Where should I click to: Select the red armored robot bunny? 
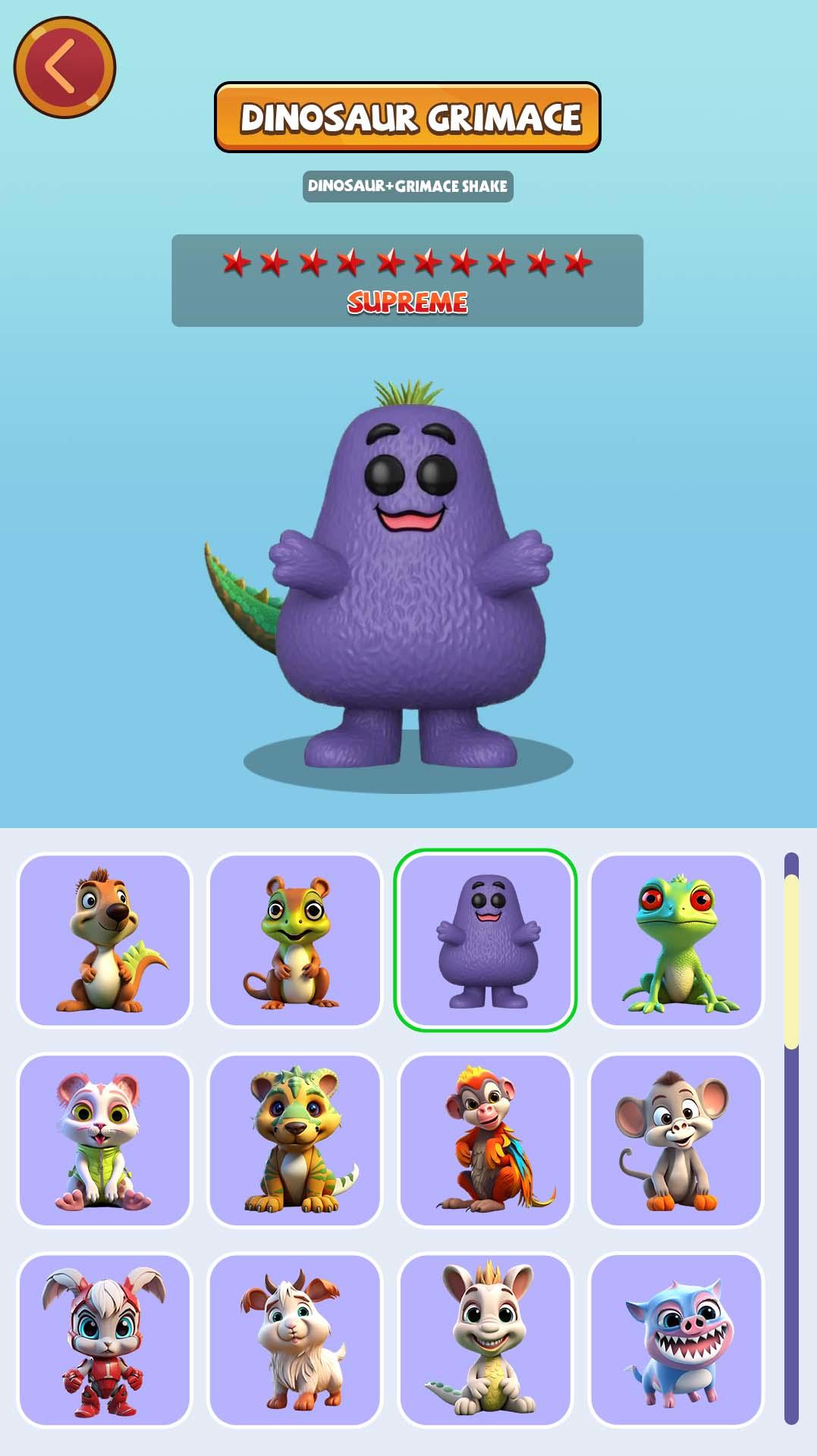(106, 1342)
